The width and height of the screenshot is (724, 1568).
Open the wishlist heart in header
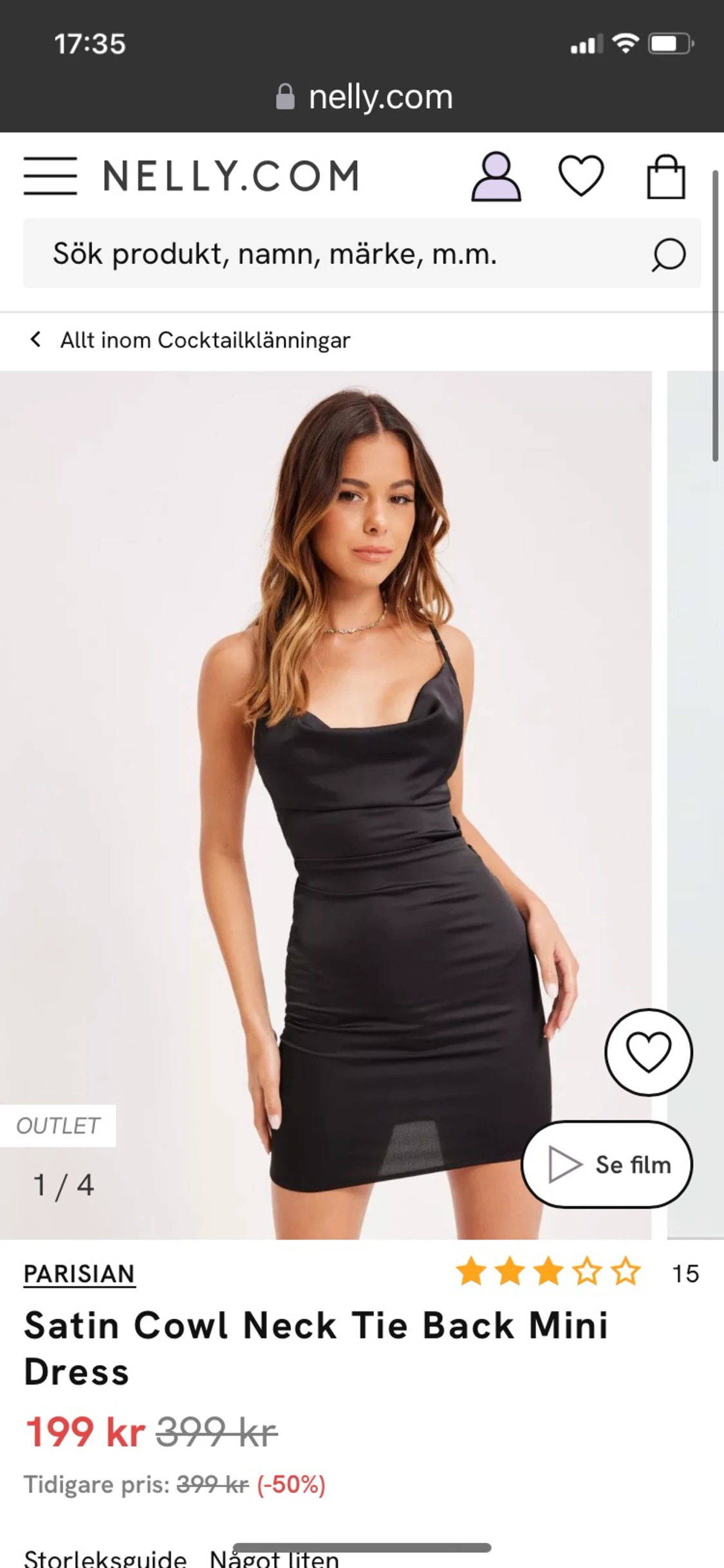point(580,176)
